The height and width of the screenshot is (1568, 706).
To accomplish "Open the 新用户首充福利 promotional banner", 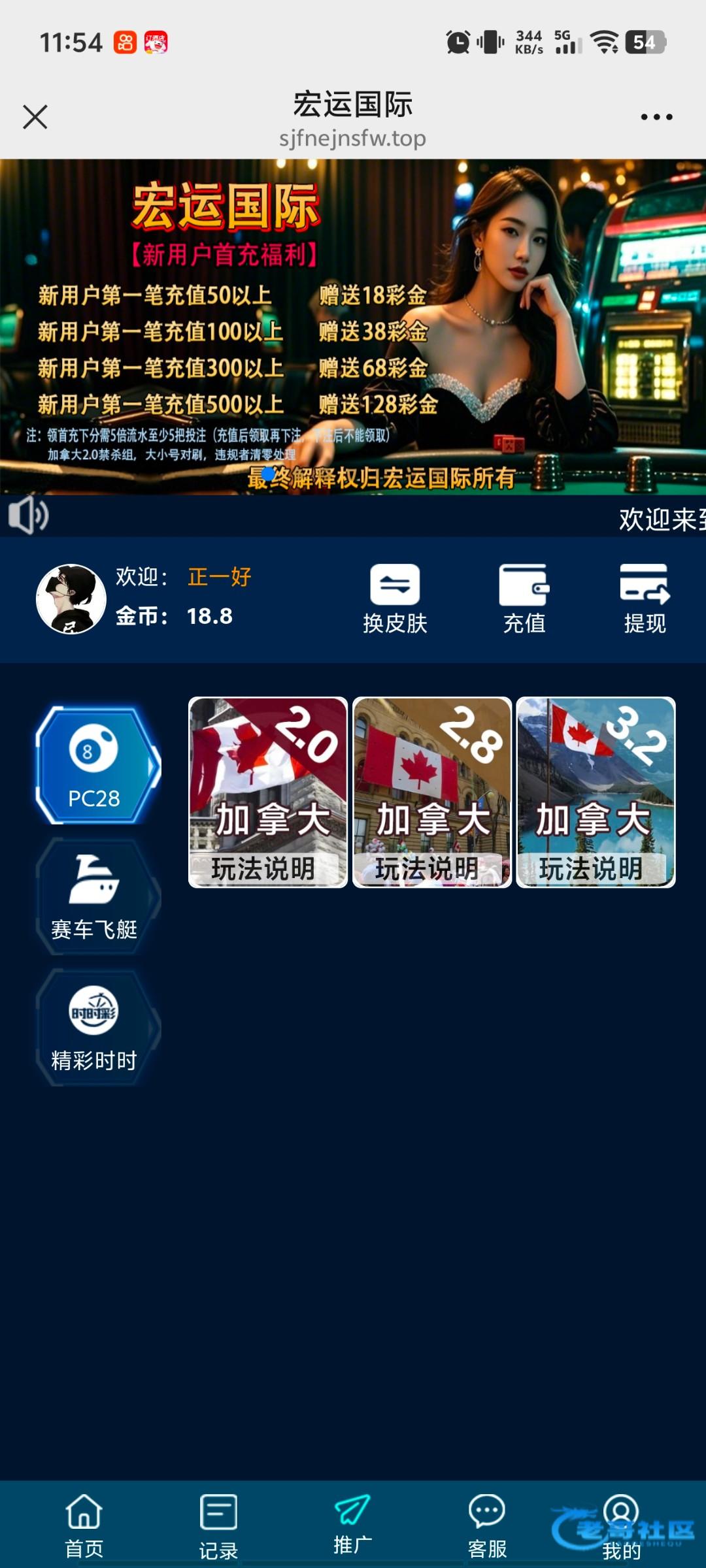I will (x=353, y=327).
